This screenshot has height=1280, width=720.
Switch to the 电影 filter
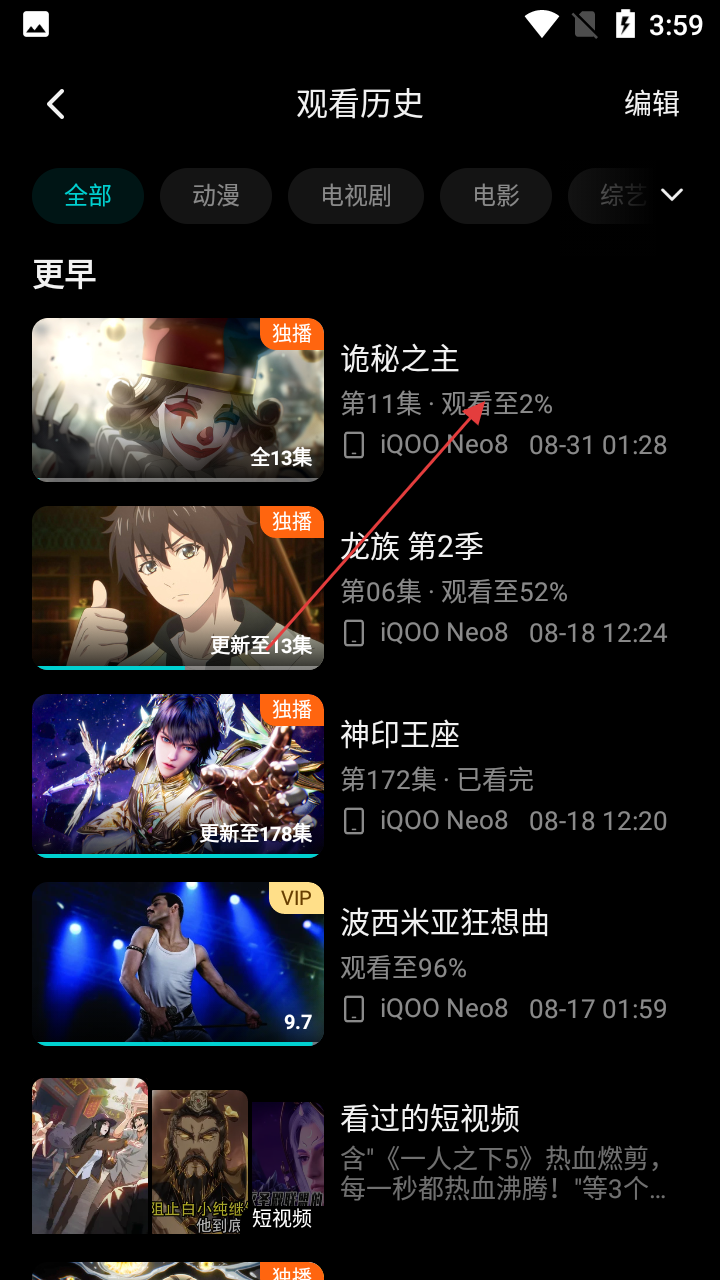(496, 195)
